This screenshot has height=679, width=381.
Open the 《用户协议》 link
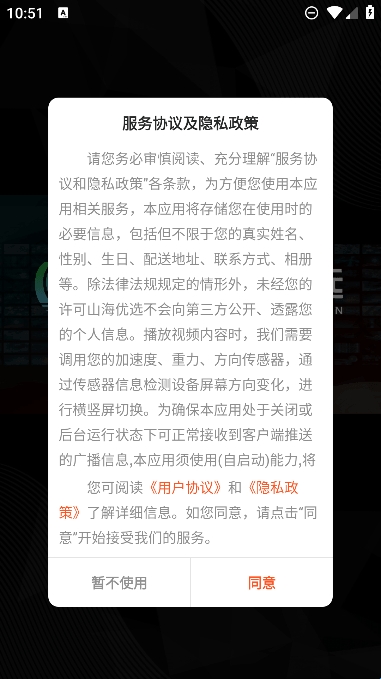coord(186,488)
